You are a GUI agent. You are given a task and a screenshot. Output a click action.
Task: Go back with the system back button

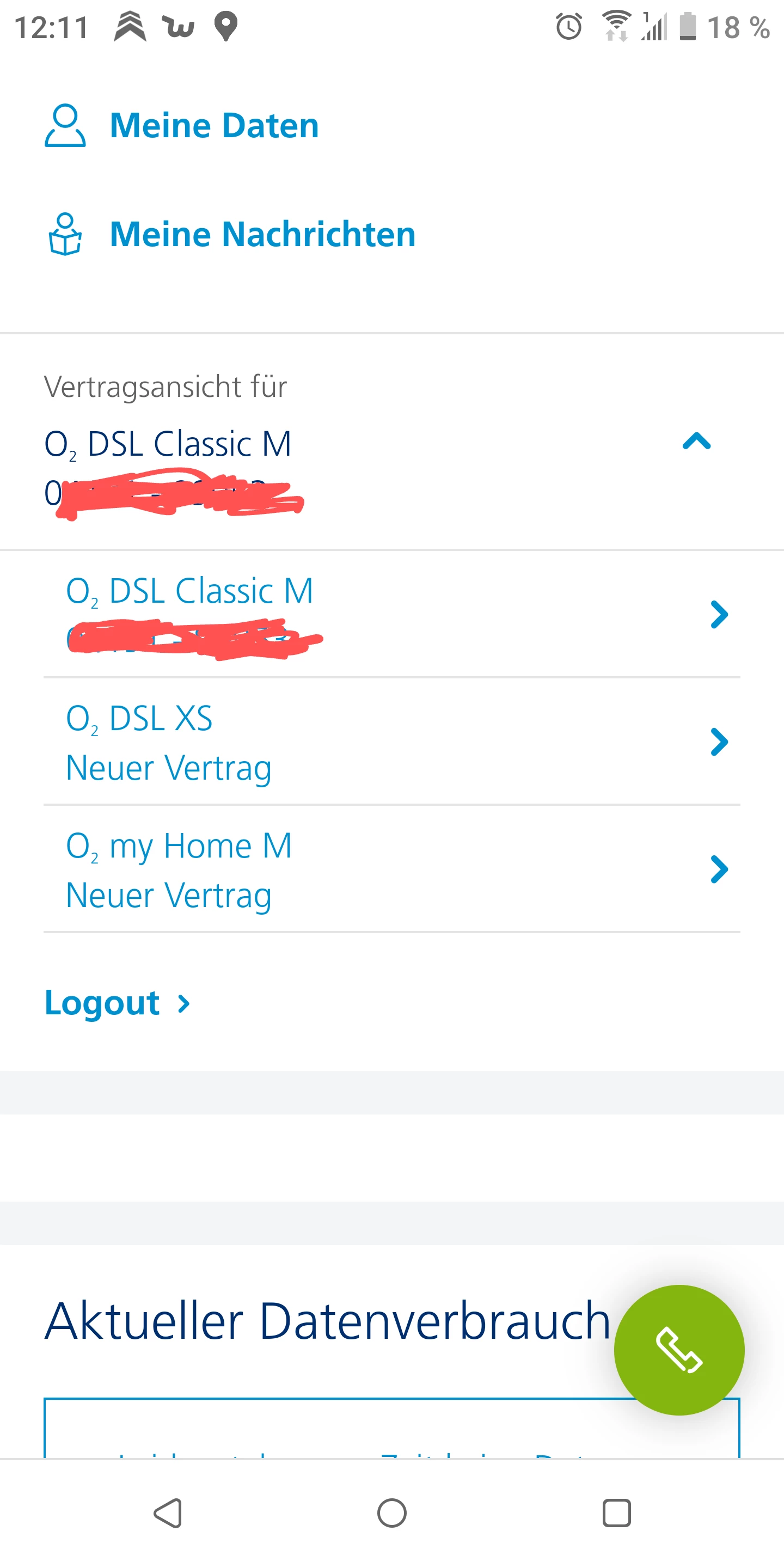pos(168,1512)
